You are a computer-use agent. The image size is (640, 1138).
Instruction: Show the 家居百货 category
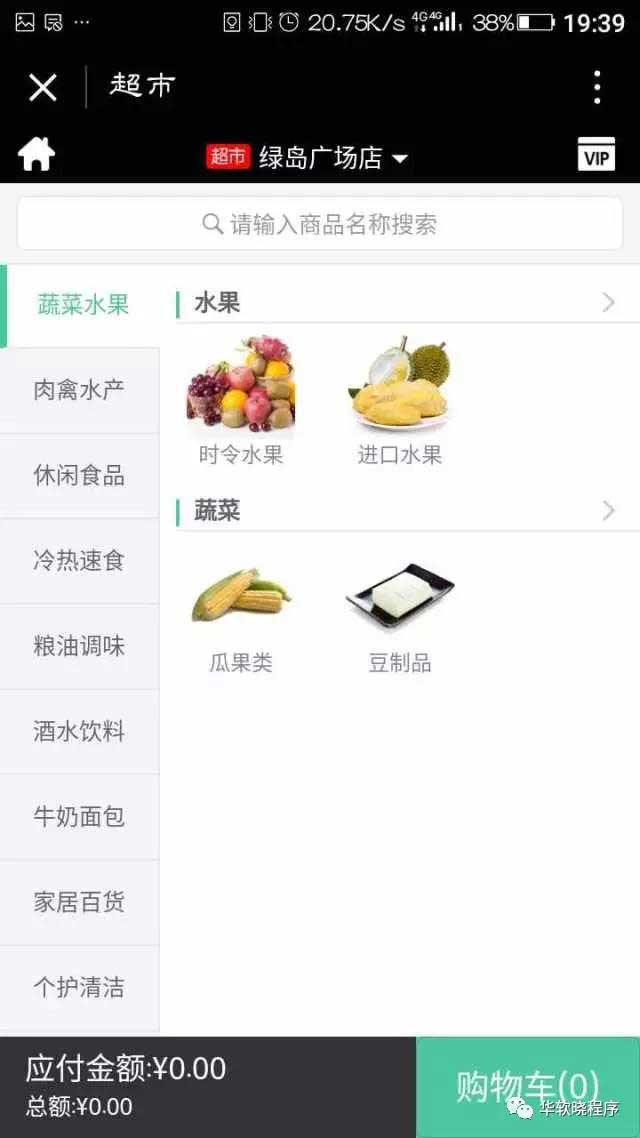80,902
